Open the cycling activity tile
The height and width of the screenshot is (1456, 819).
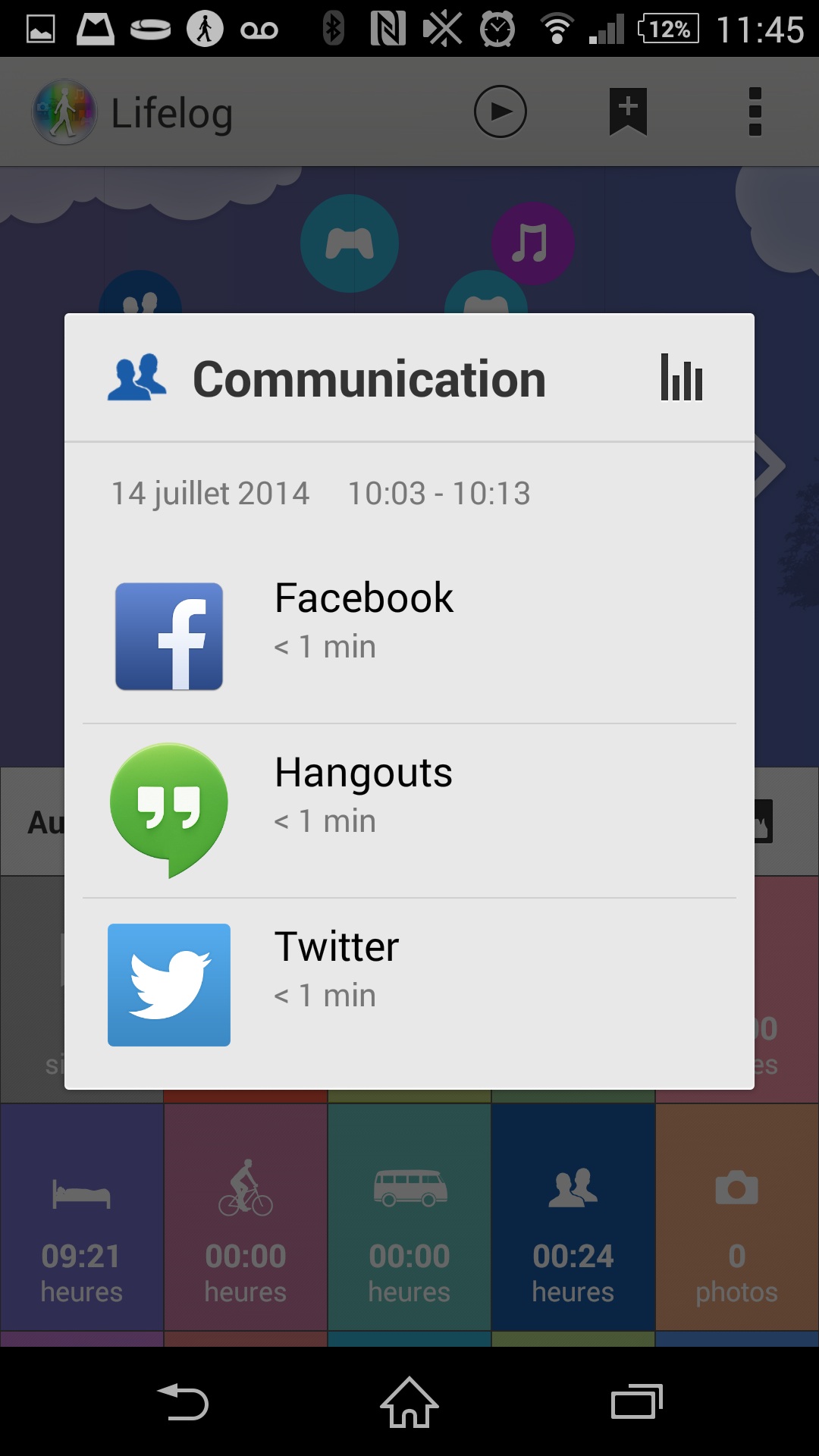246,1217
